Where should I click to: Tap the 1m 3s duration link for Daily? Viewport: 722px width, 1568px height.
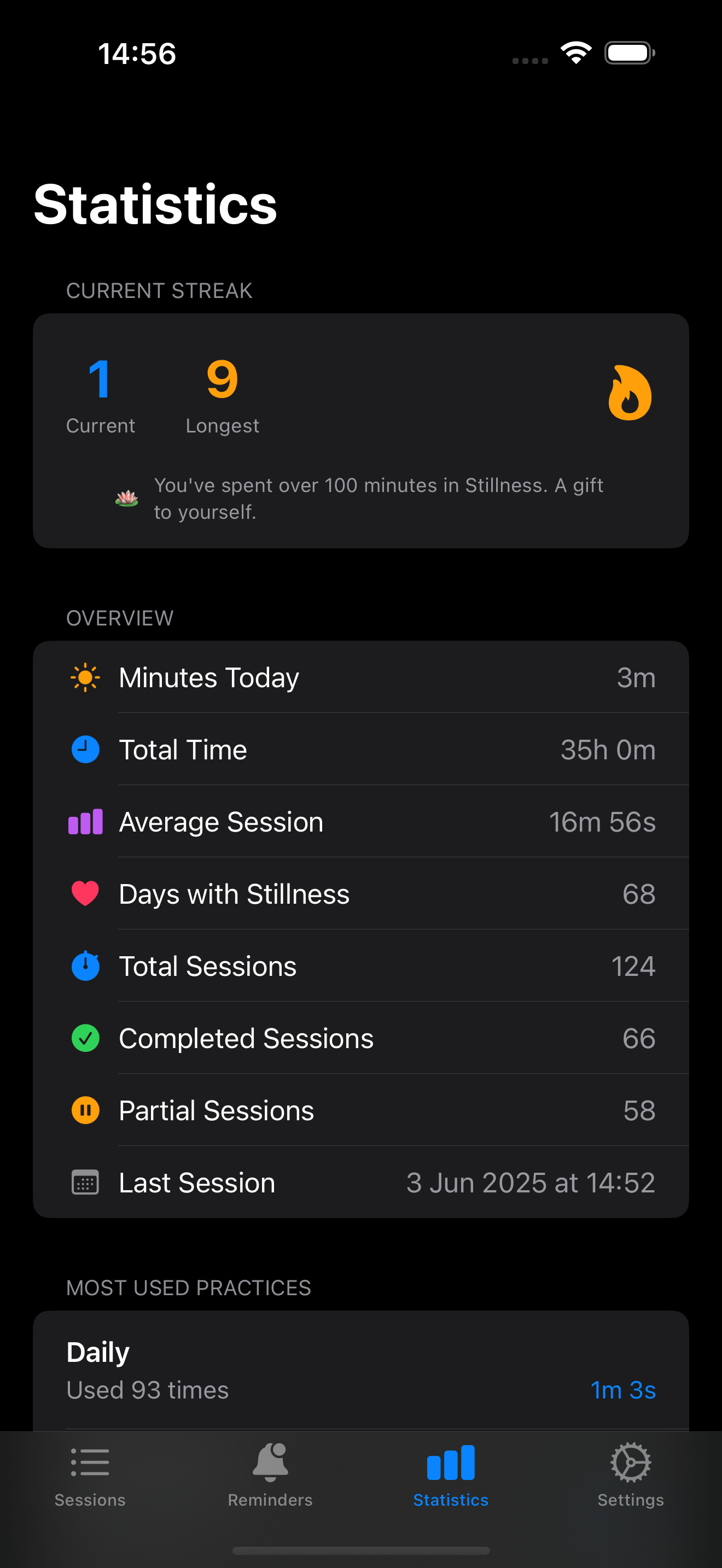click(x=624, y=1390)
